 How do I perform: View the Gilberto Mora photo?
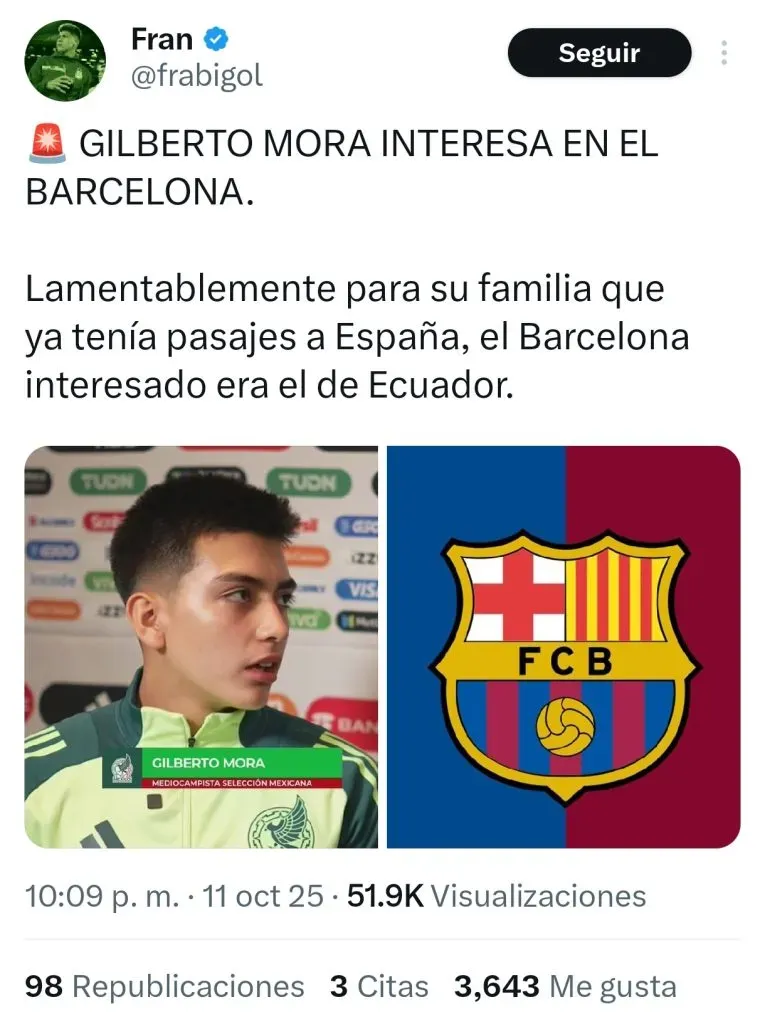[201, 647]
